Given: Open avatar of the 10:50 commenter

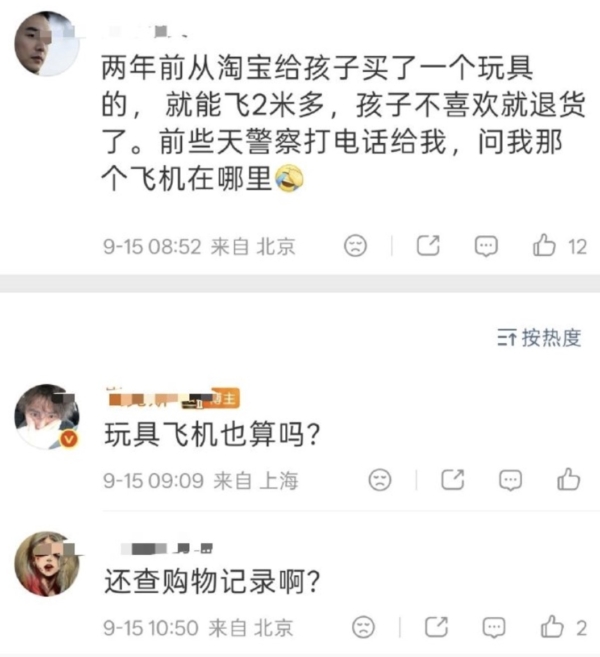Looking at the screenshot, I should [47, 564].
